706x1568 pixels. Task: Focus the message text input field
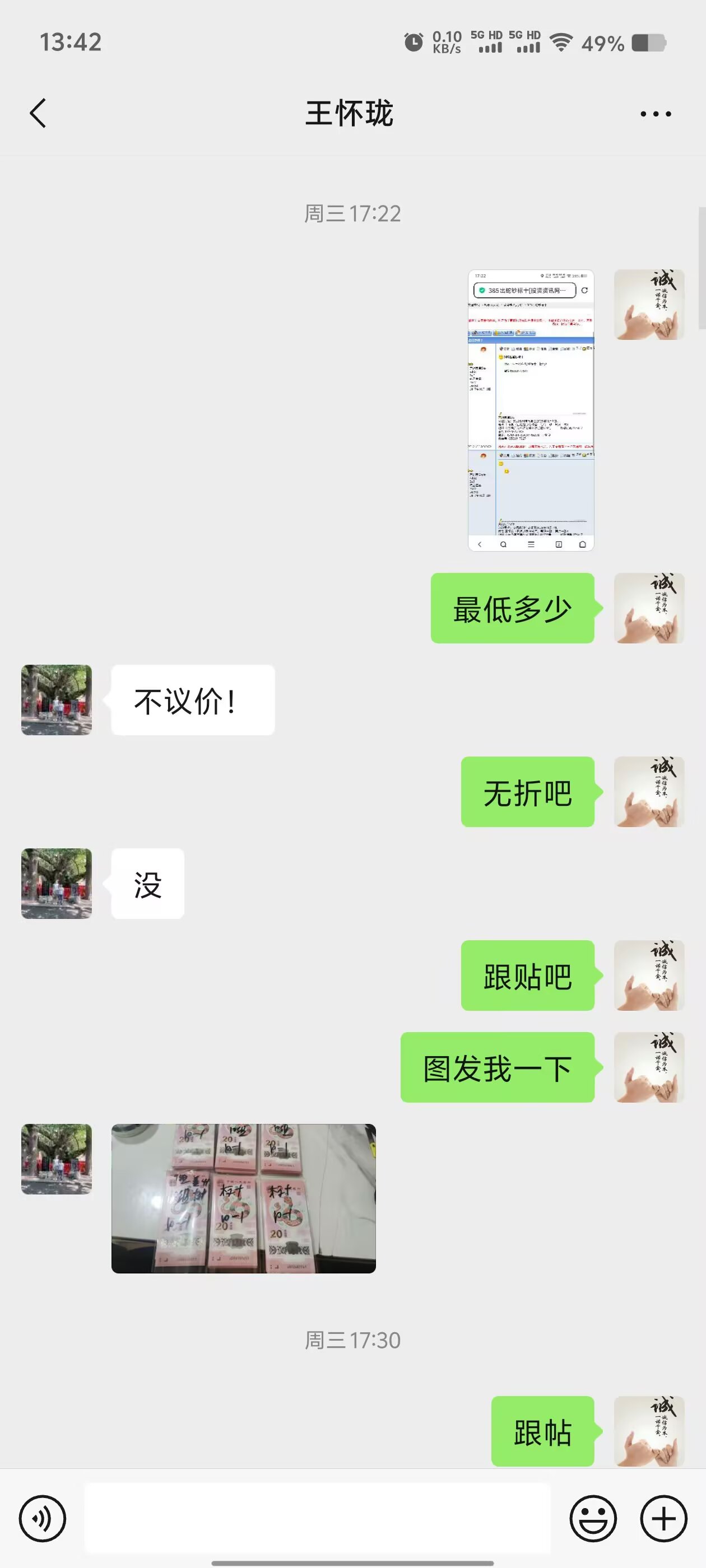(x=317, y=1518)
